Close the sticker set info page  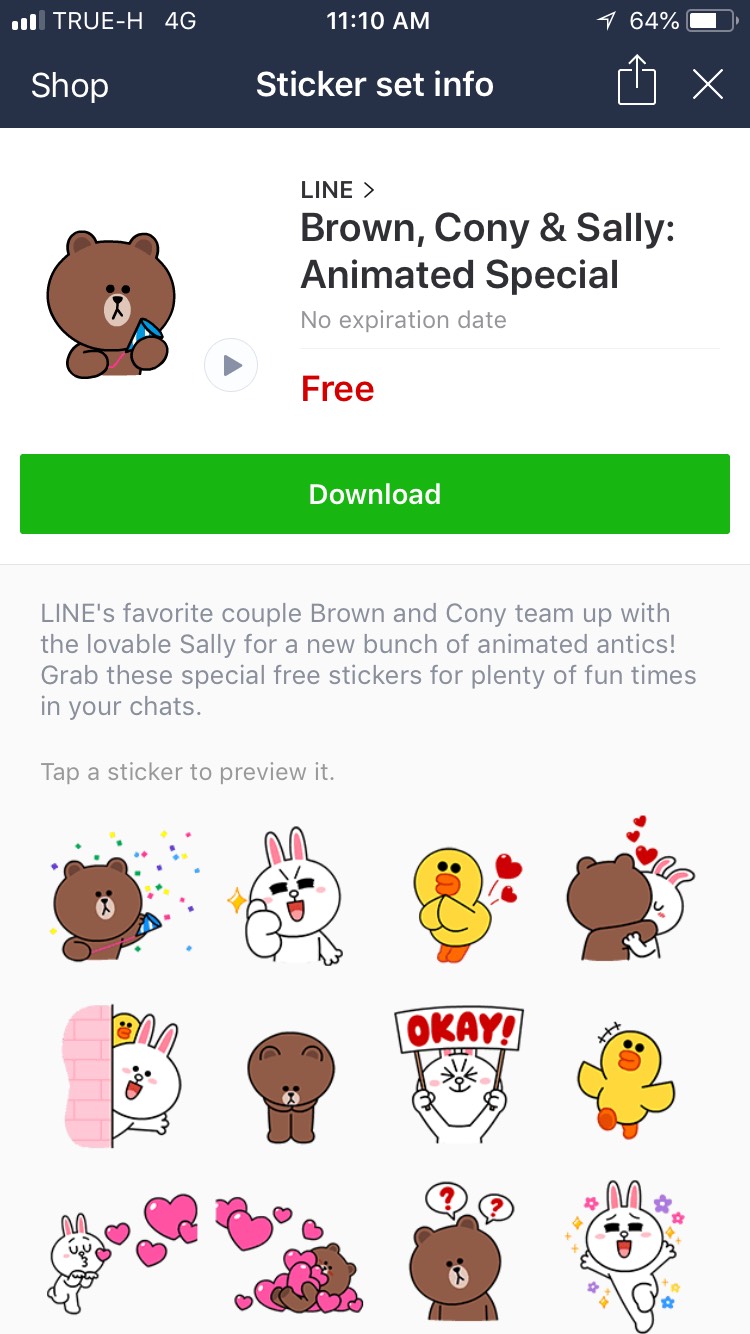[x=707, y=85]
